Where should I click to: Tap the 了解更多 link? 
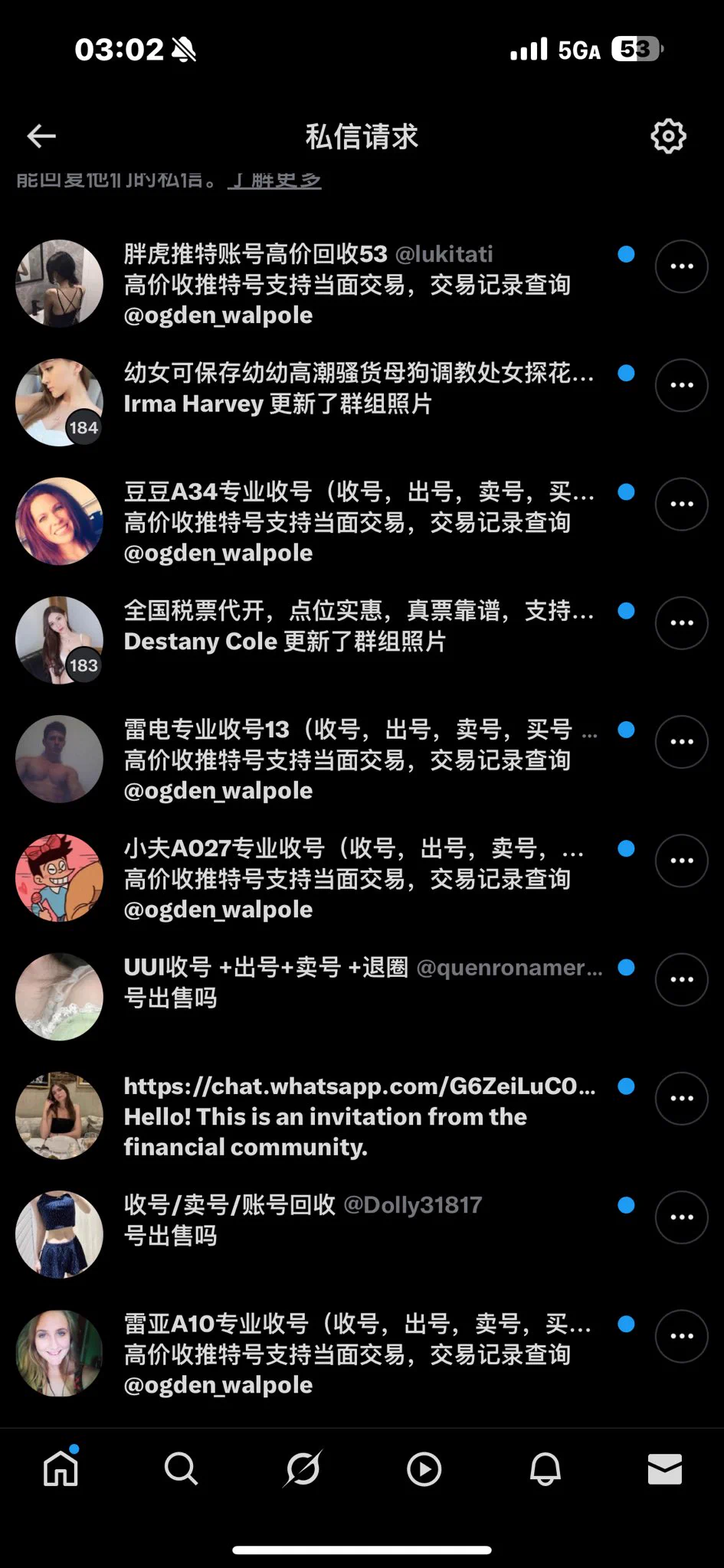[x=274, y=181]
